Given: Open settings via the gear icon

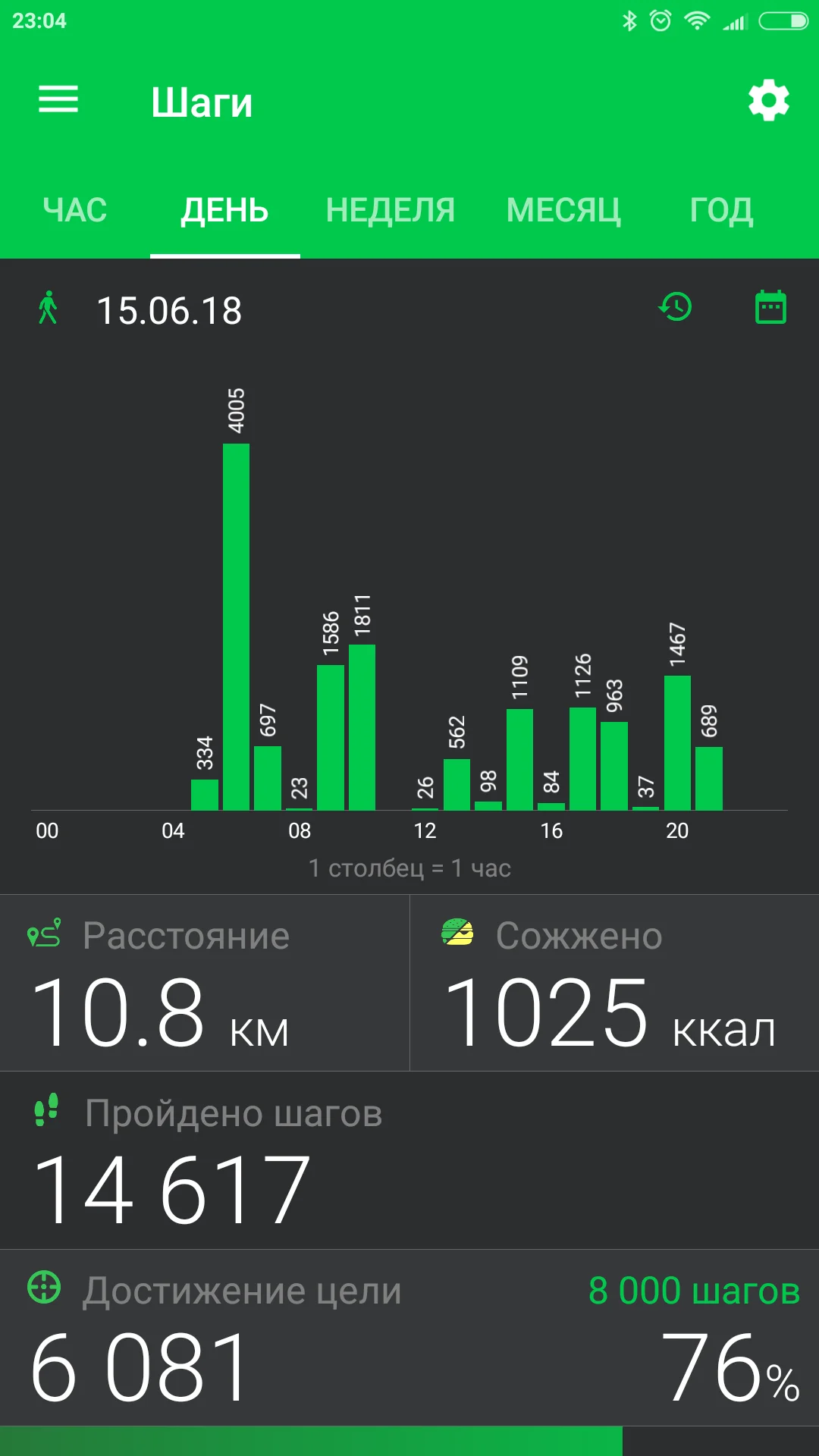Looking at the screenshot, I should pyautogui.click(x=768, y=100).
